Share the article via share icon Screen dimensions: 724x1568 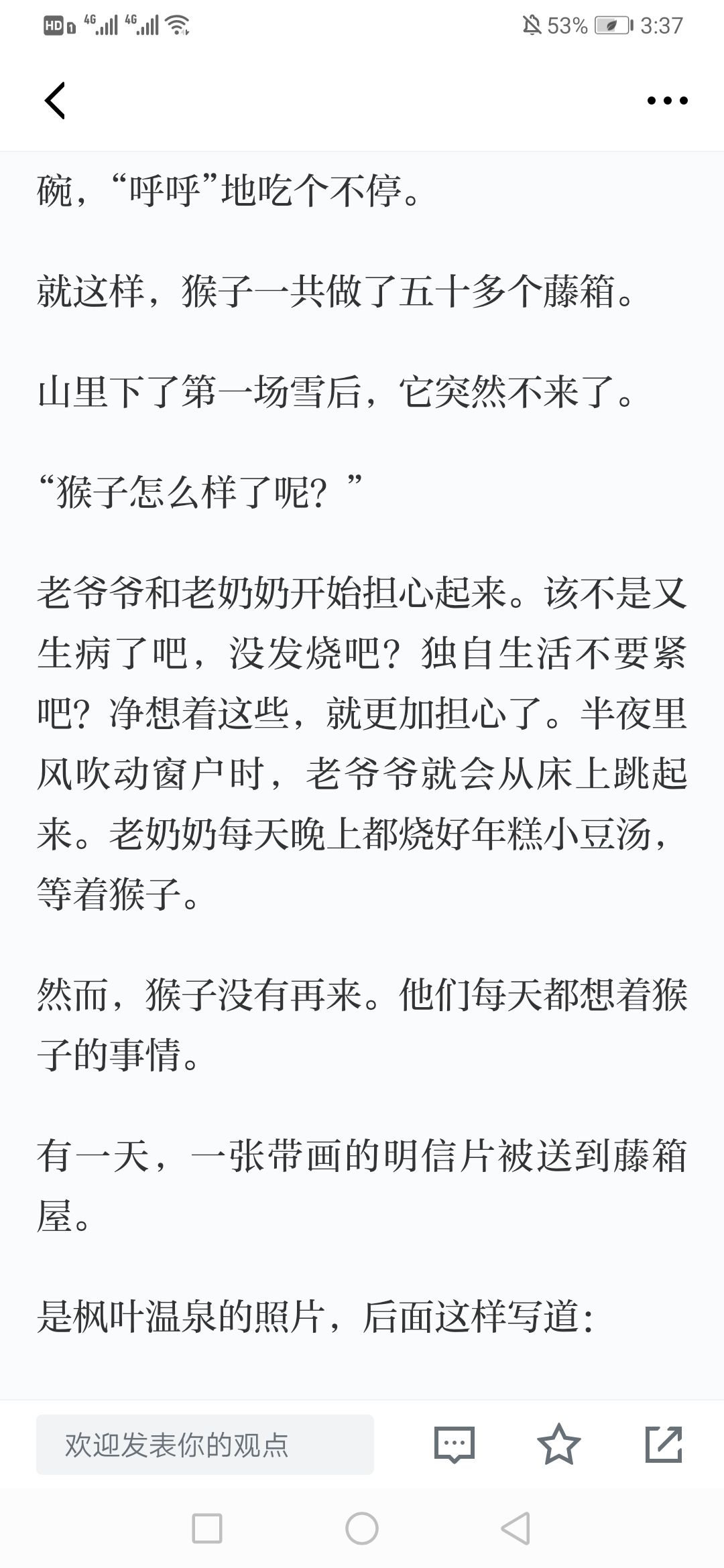(x=664, y=1444)
